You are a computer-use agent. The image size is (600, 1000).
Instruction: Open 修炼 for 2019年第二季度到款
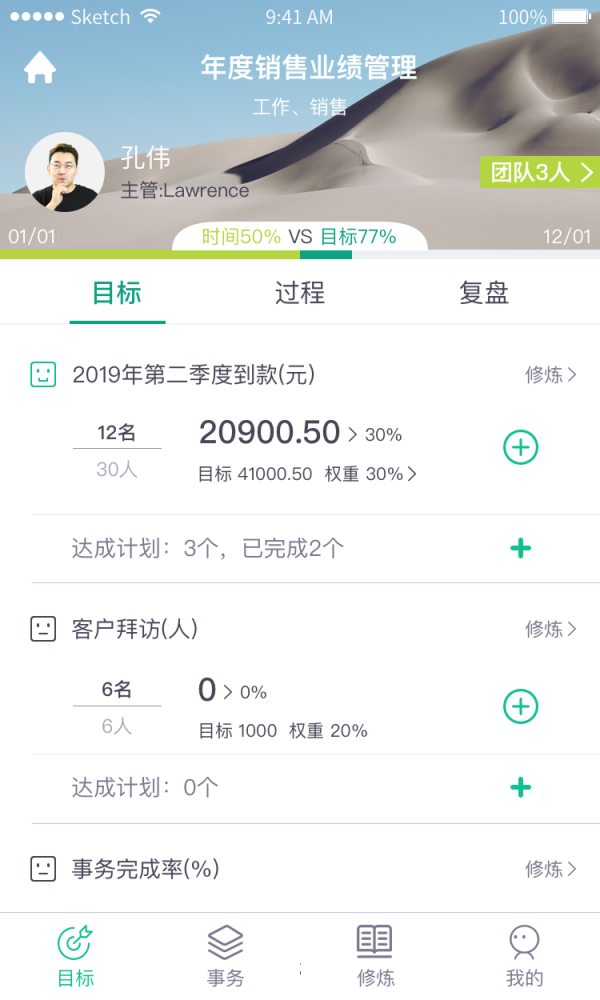[551, 375]
